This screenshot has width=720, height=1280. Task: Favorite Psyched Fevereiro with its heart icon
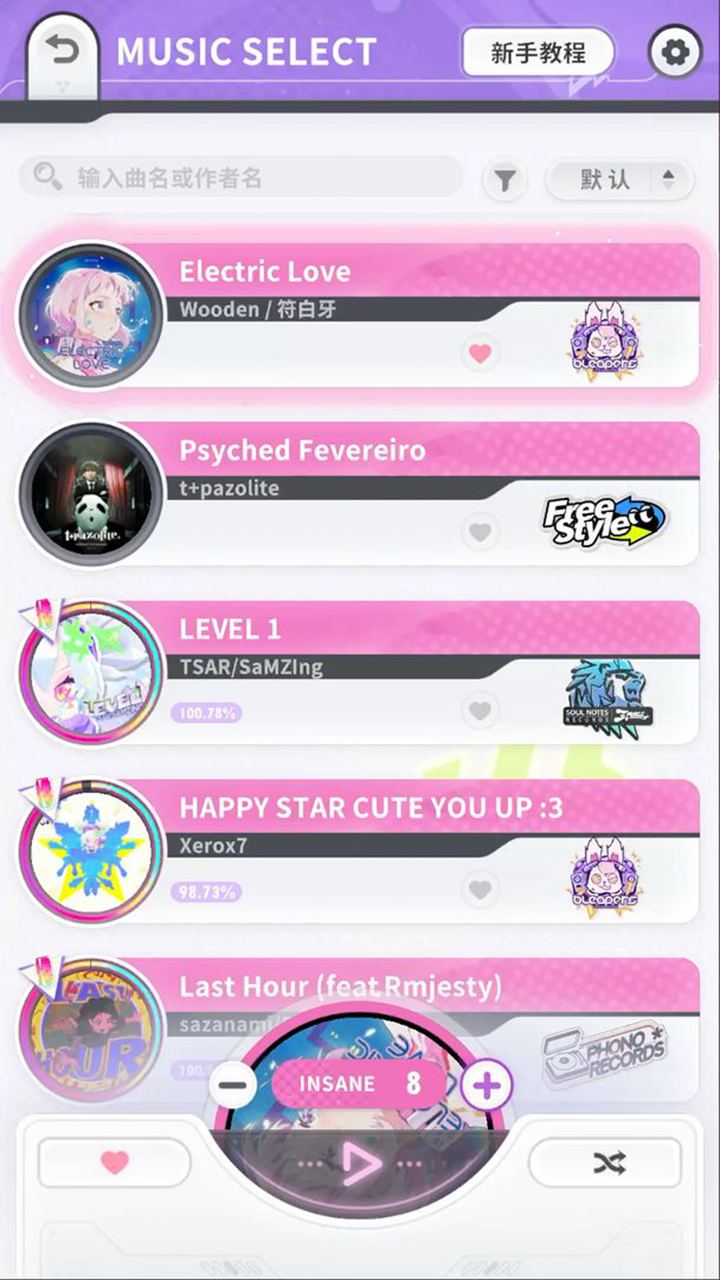[x=481, y=532]
